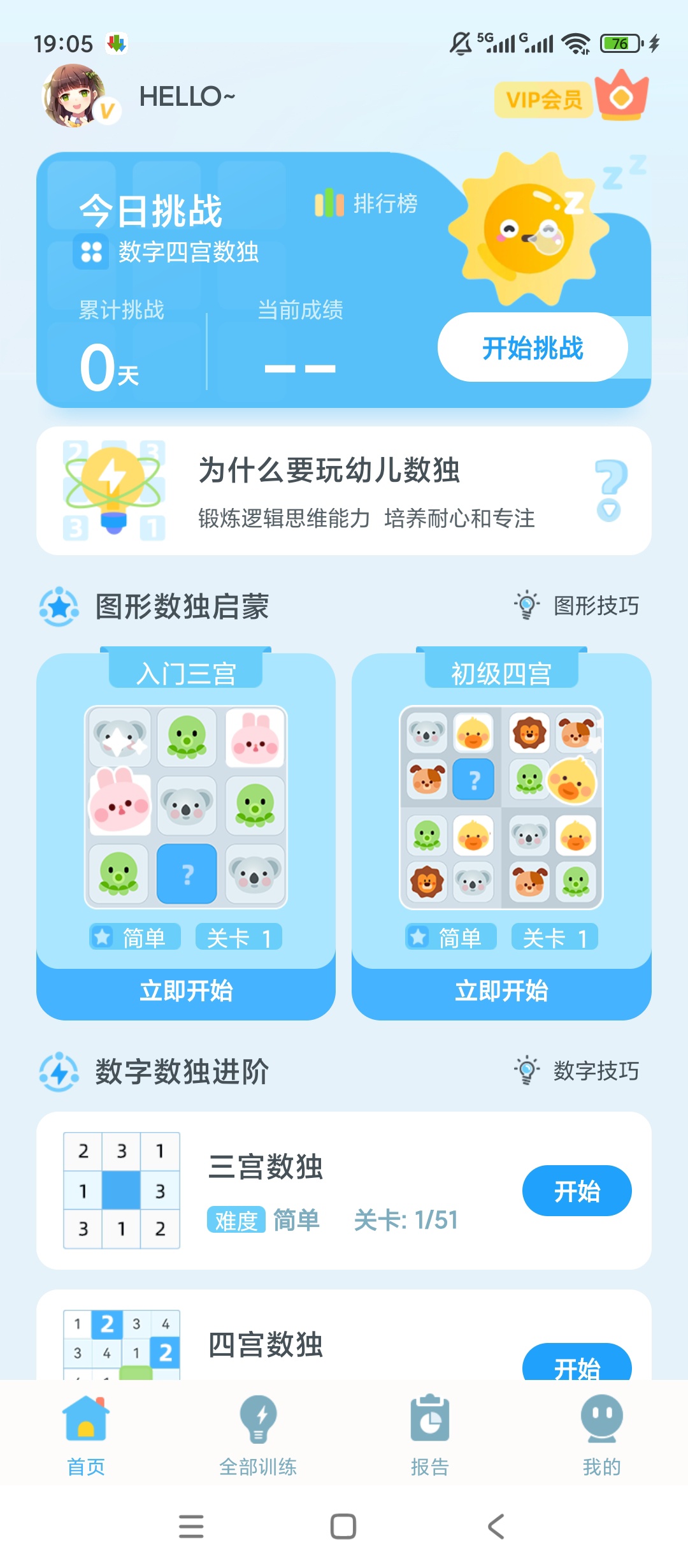Click 开始 next to 三宫数独
The image size is (688, 1568).
tap(577, 1190)
